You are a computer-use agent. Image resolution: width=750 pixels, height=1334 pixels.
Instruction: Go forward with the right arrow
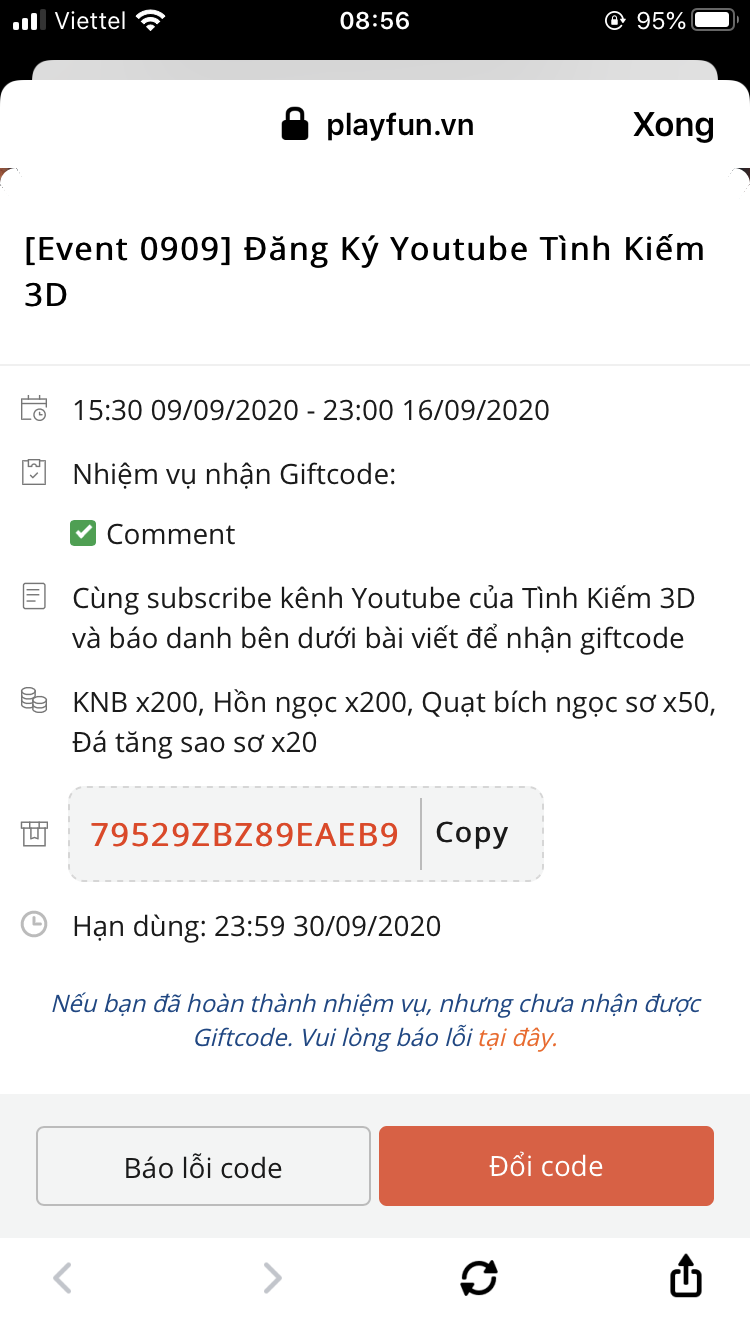click(271, 1277)
